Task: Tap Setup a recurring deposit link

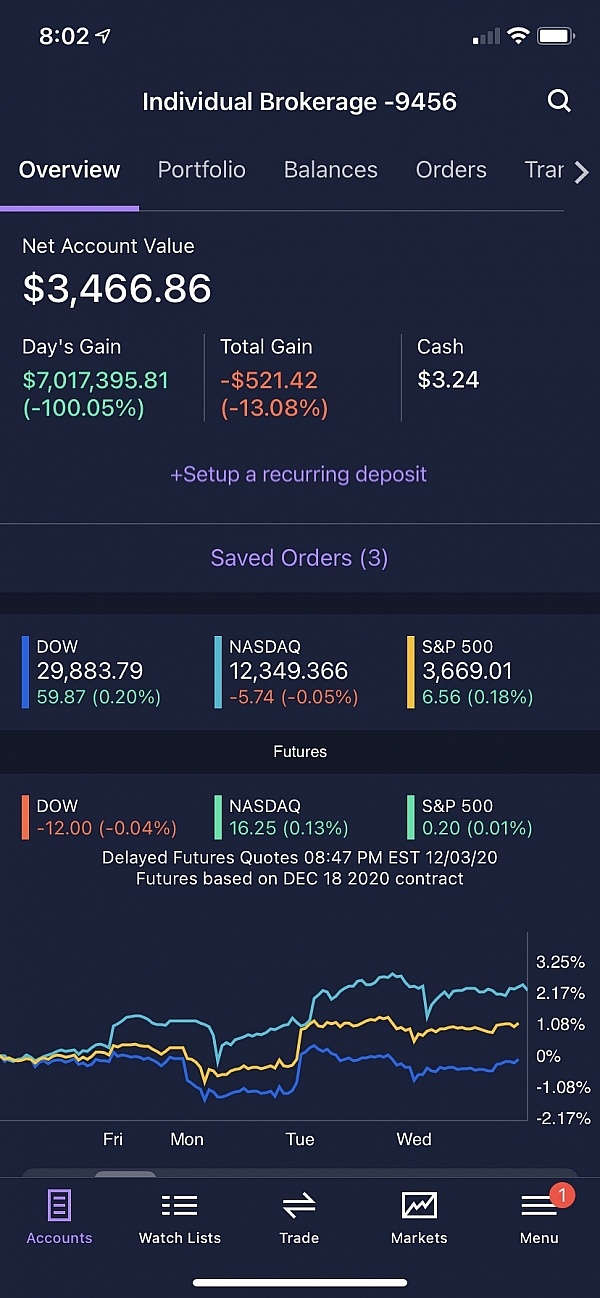Action: coord(298,474)
